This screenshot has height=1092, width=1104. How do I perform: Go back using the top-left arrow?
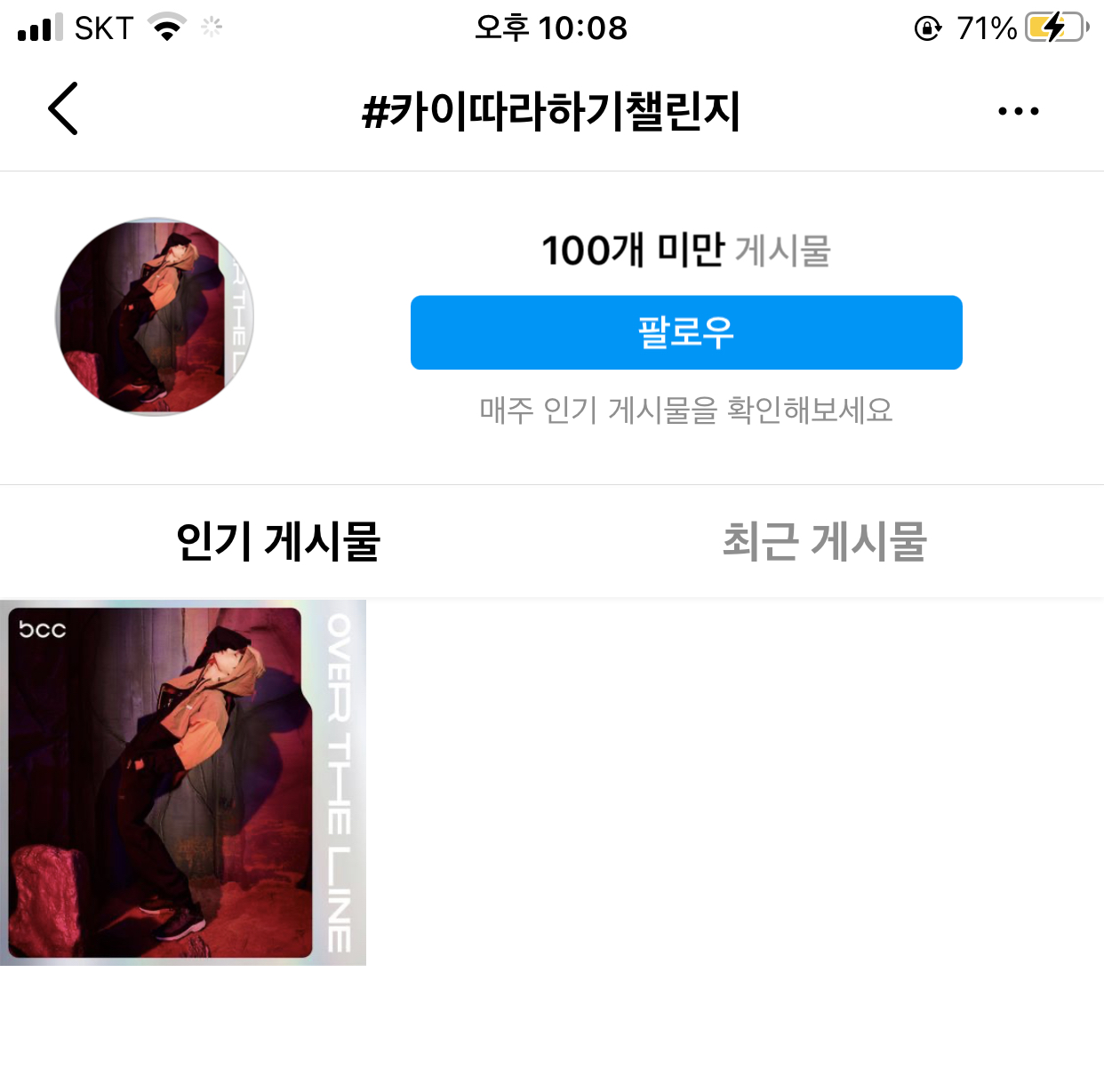[x=63, y=109]
